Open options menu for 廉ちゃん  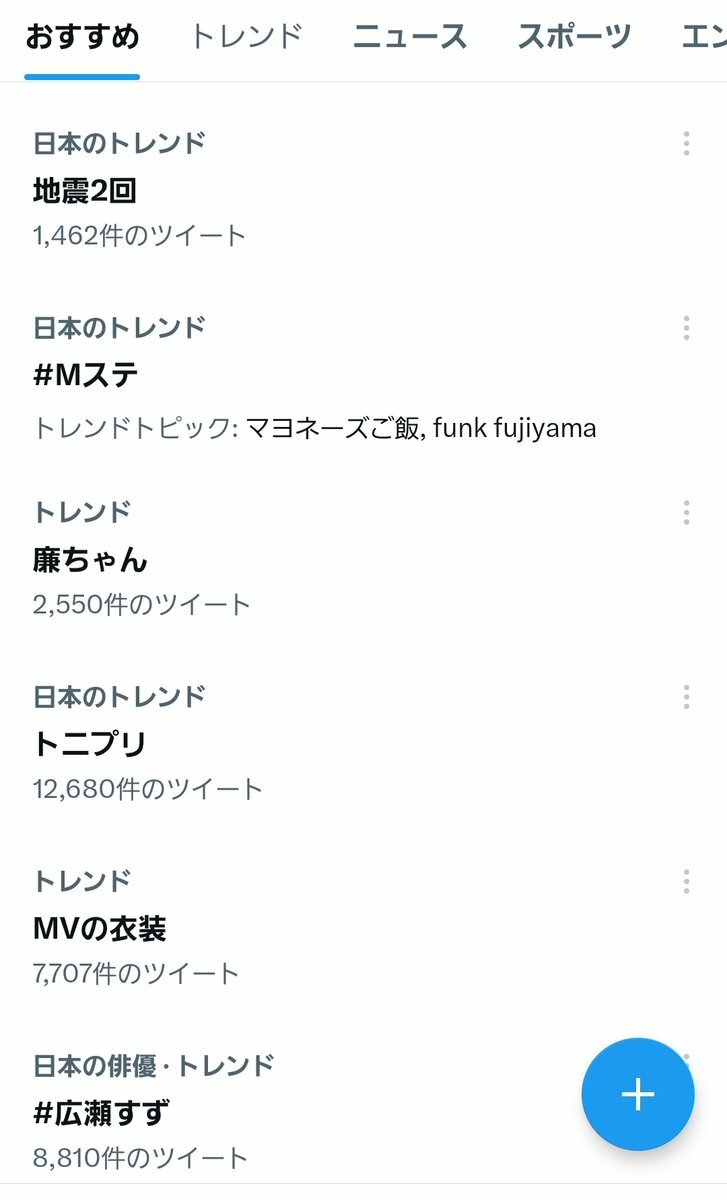coord(686,512)
